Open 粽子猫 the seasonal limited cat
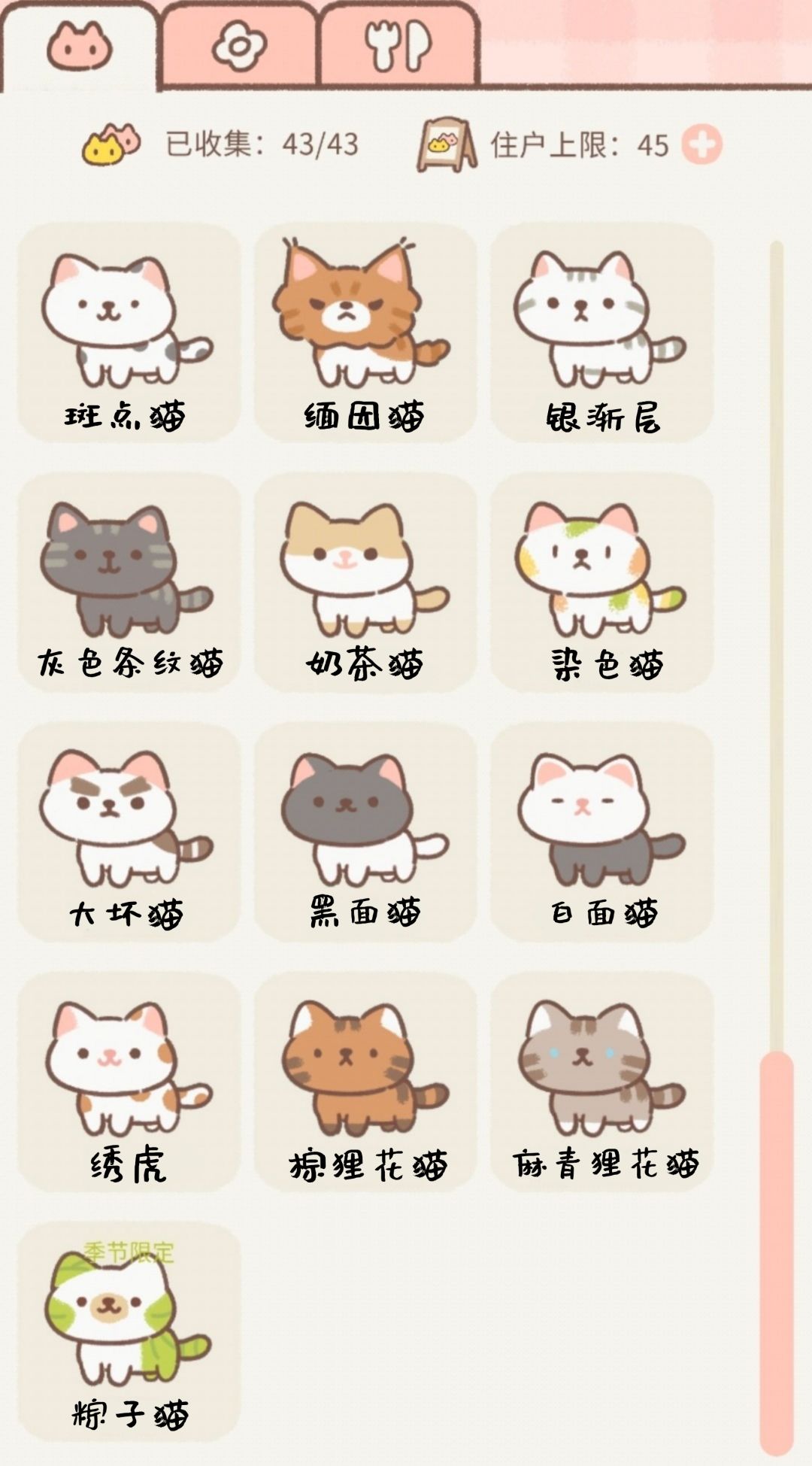Viewport: 812px width, 1466px height. click(x=126, y=1331)
